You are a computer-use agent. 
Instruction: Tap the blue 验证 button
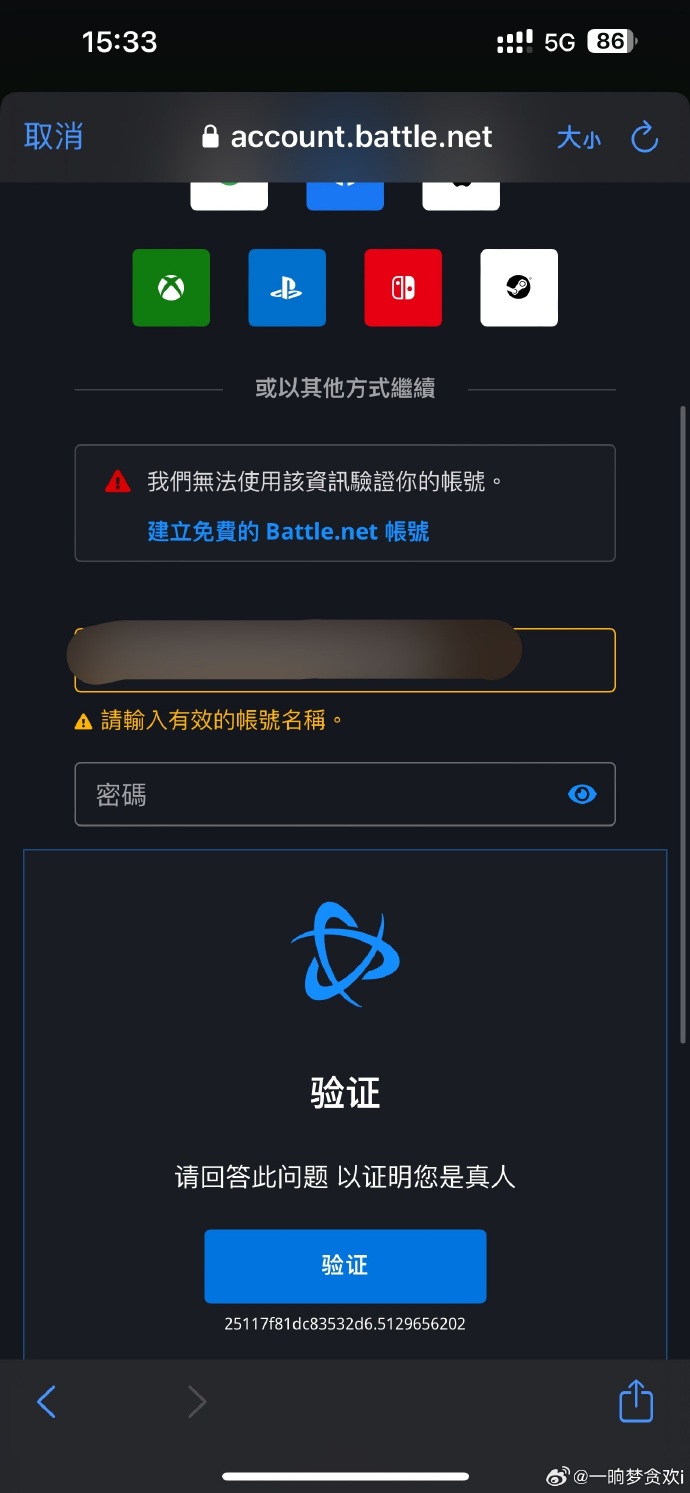[x=345, y=1266]
